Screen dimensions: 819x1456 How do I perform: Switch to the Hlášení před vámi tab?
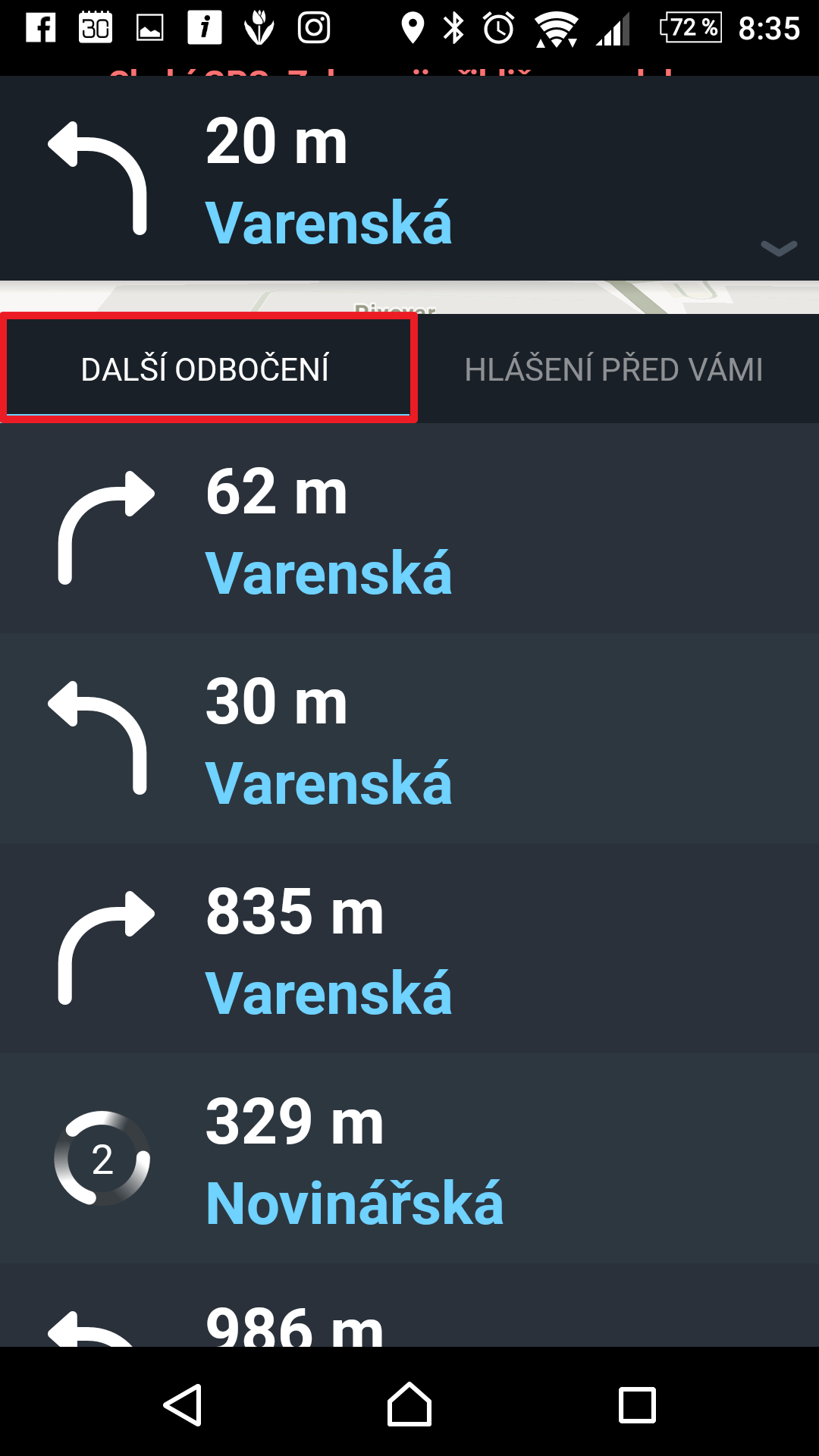614,369
